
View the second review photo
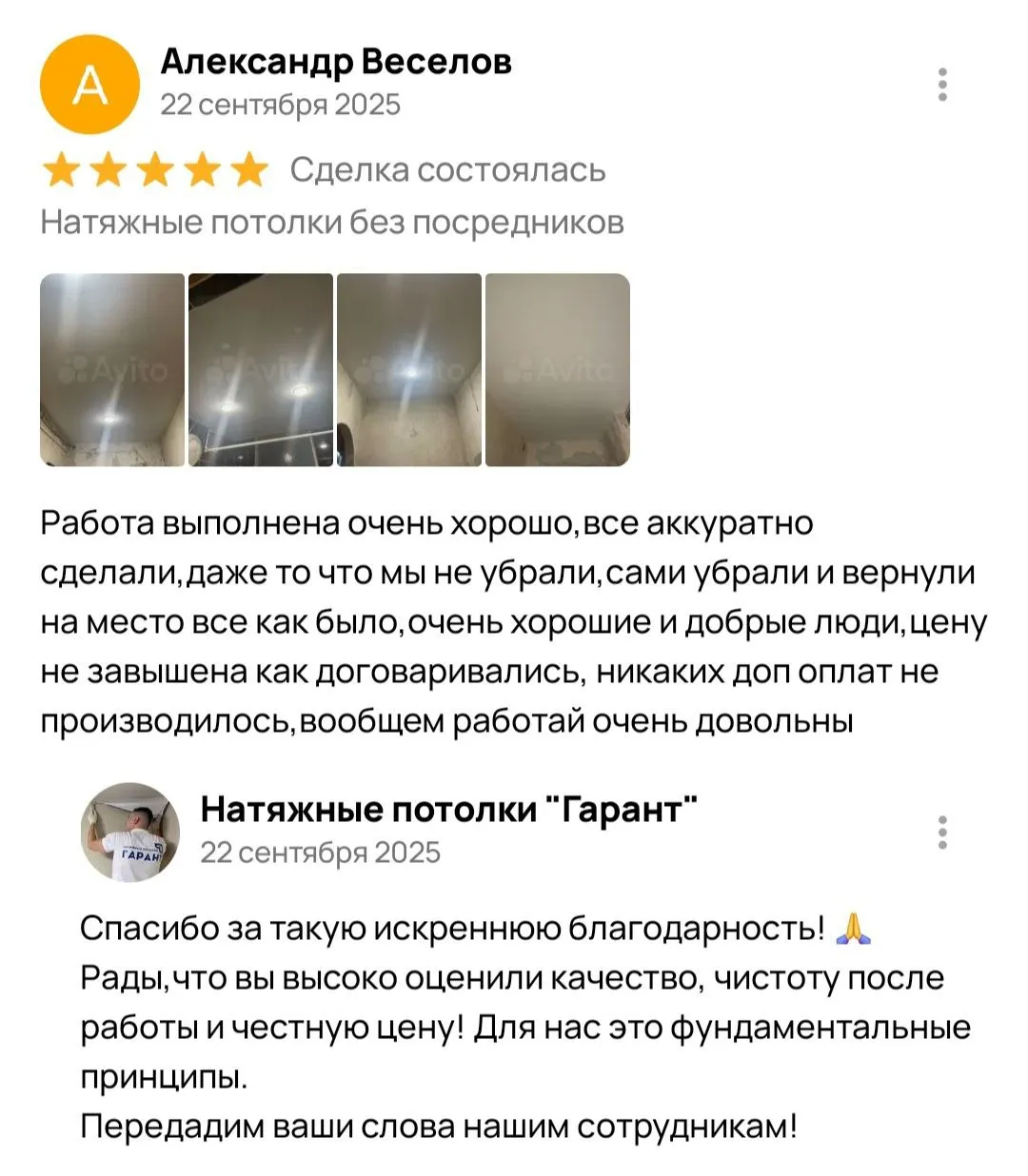tap(261, 370)
